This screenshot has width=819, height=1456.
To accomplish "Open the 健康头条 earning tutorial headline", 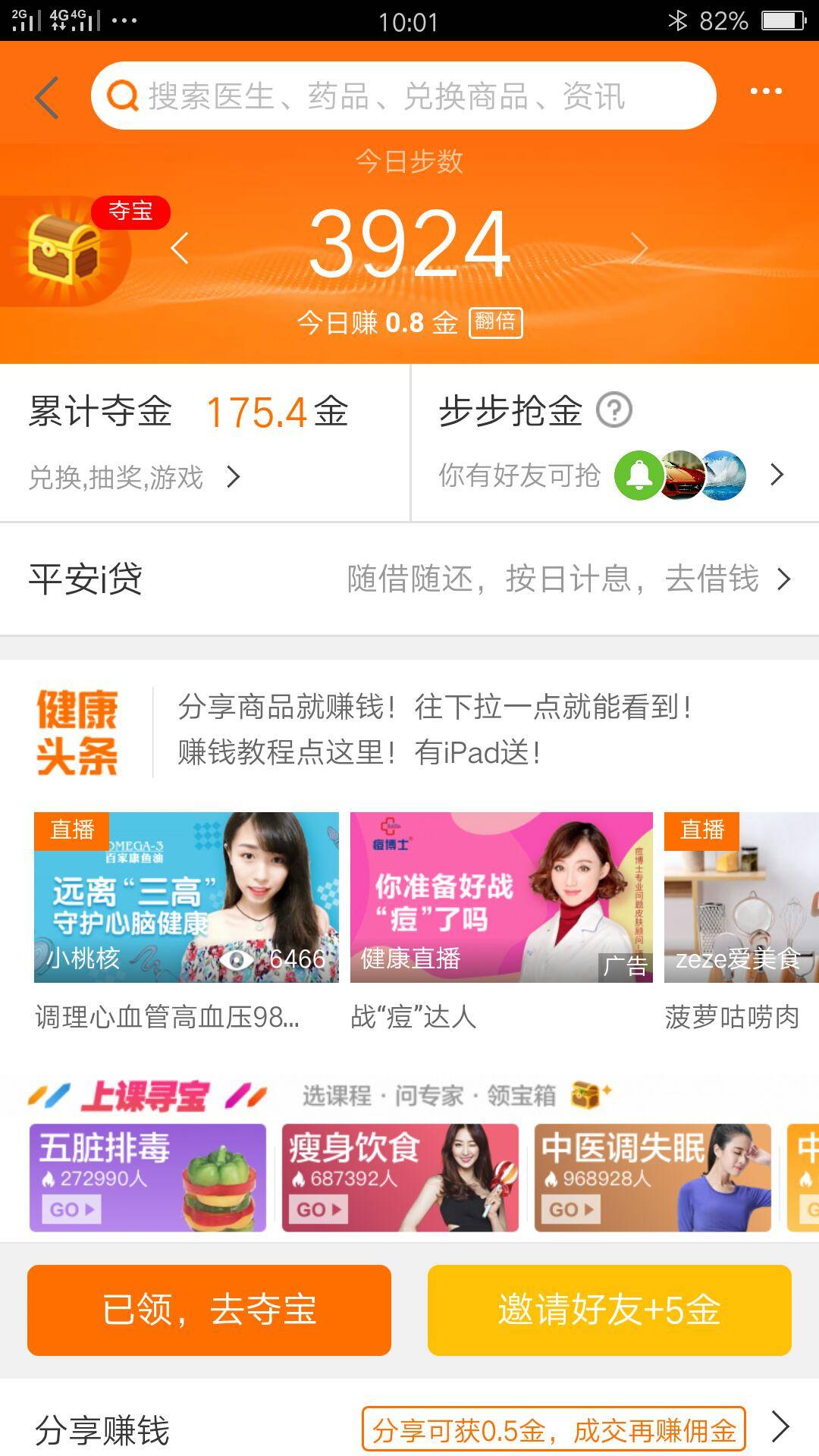I will (432, 730).
